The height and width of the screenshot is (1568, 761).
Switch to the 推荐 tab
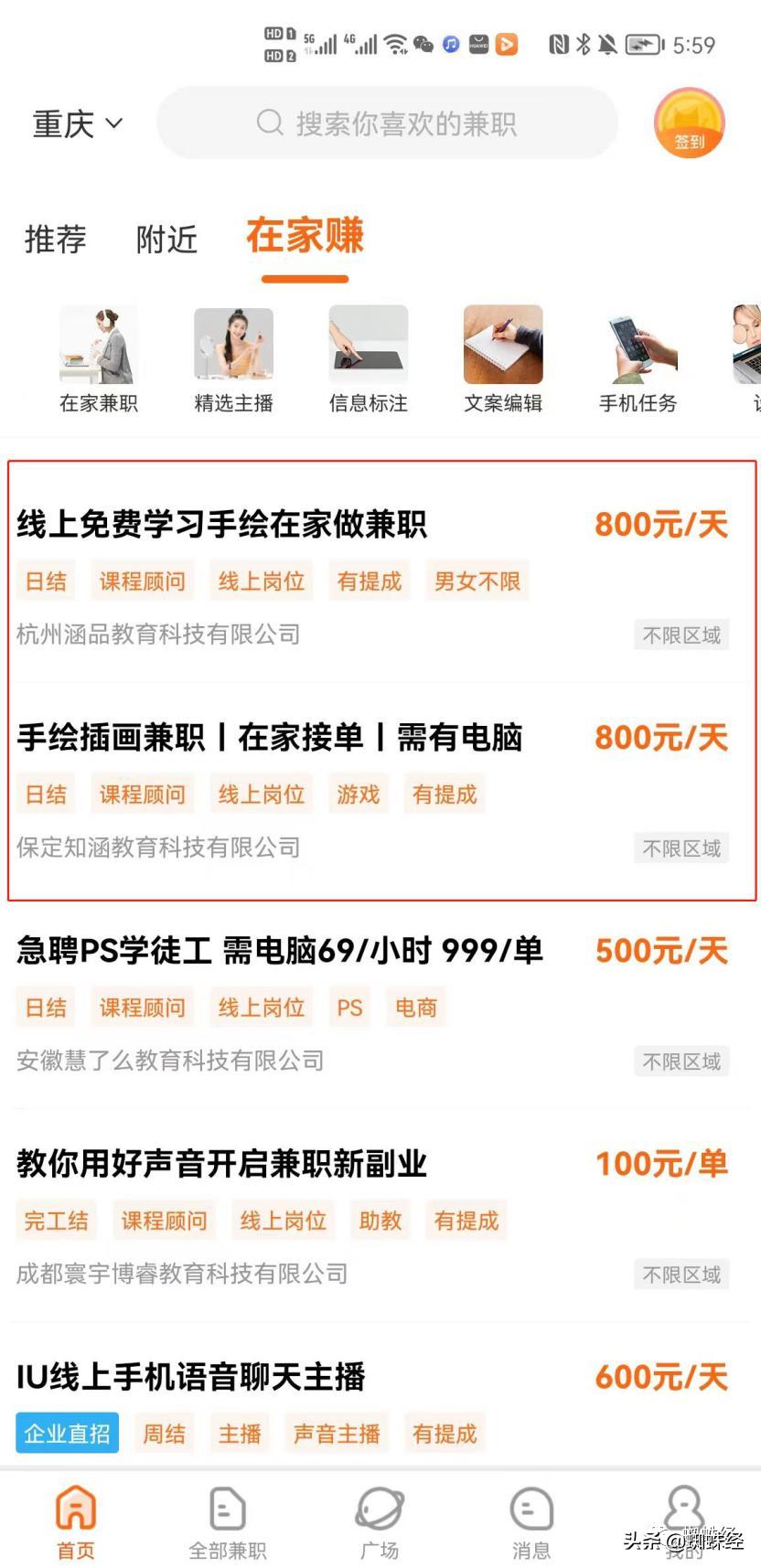coord(55,240)
